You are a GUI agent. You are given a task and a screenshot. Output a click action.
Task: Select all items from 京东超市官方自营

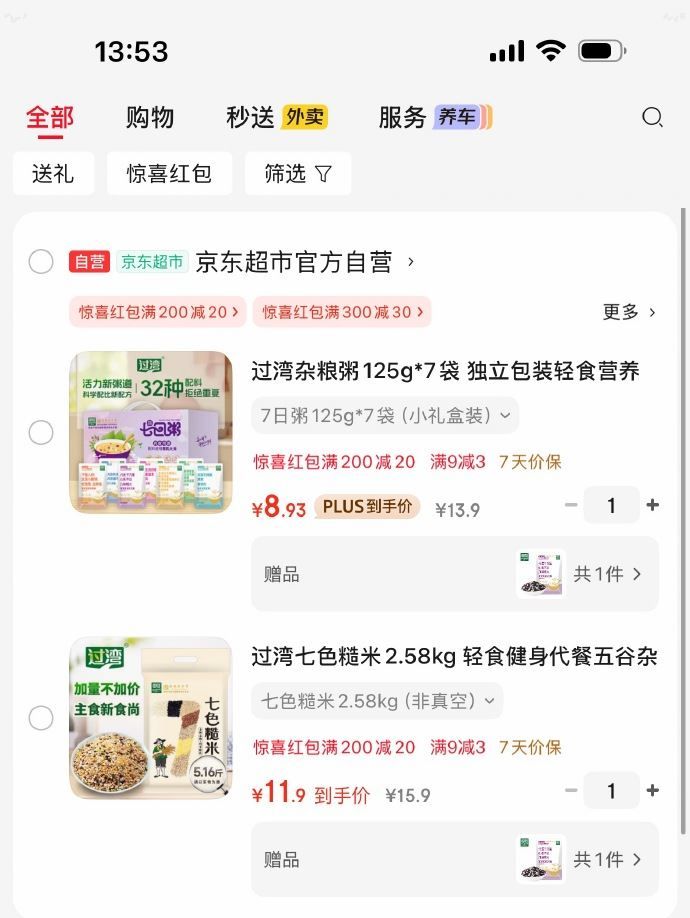(x=41, y=262)
